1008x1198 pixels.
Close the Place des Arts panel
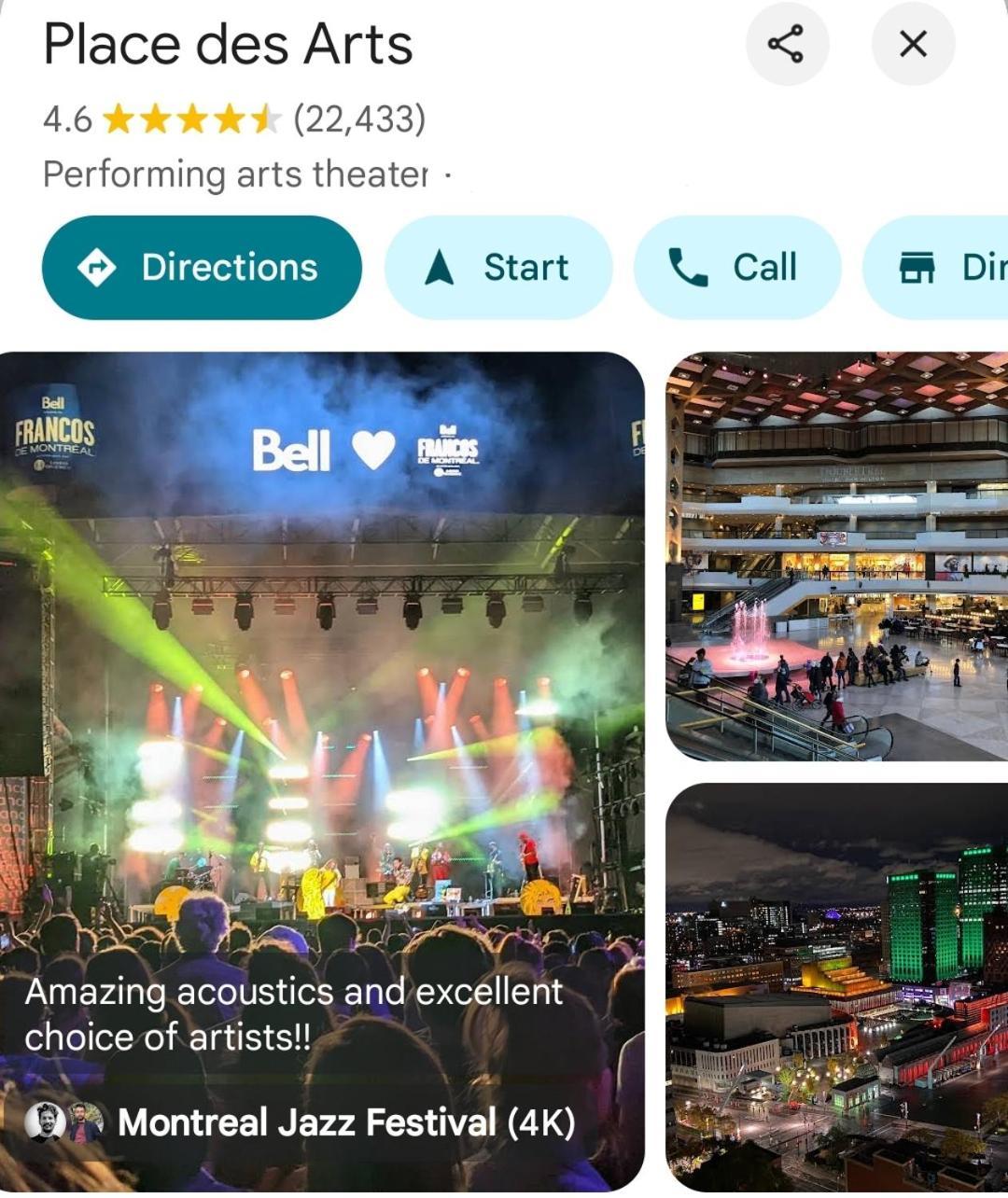point(912,44)
